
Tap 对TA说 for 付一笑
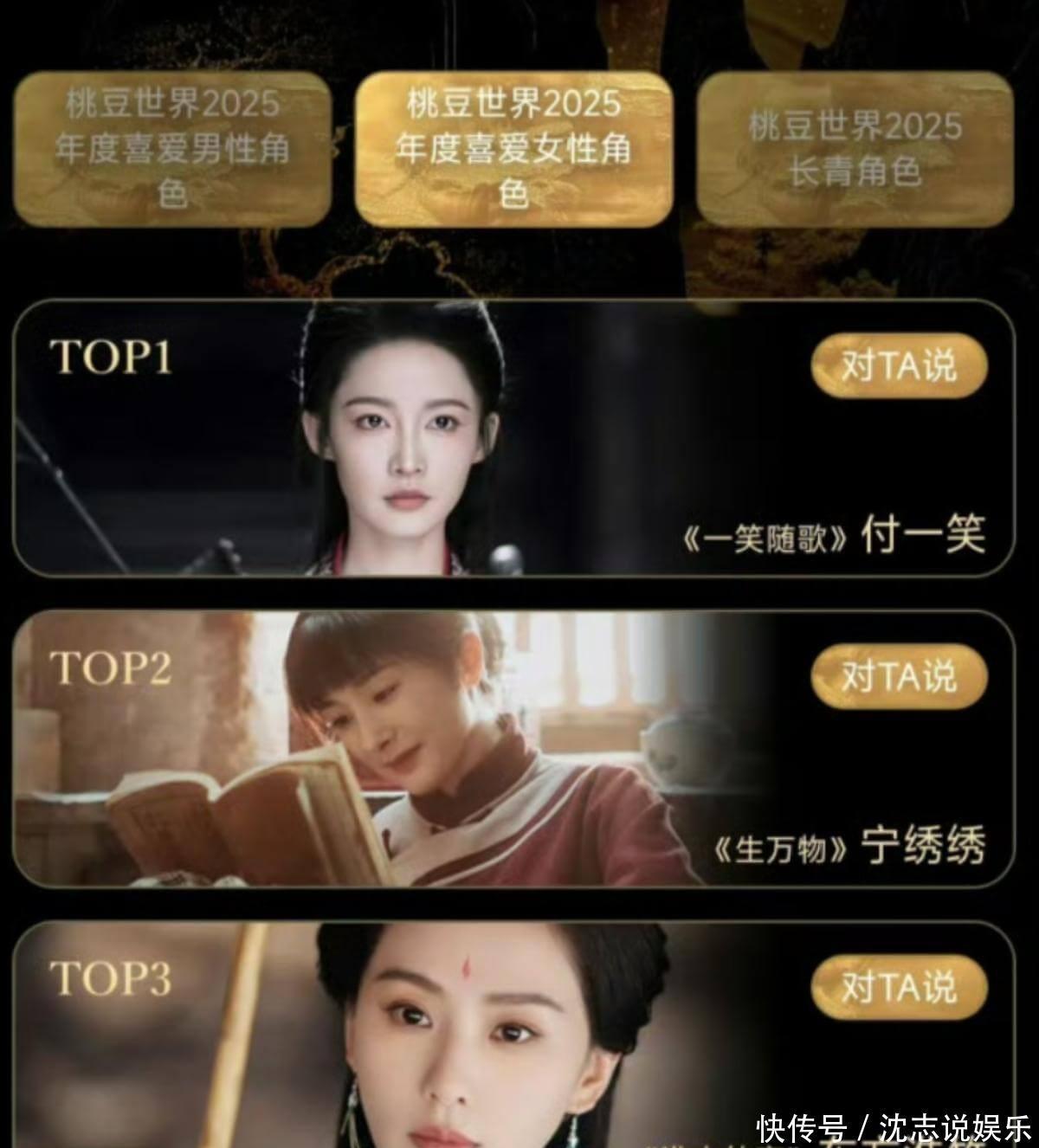tap(899, 366)
